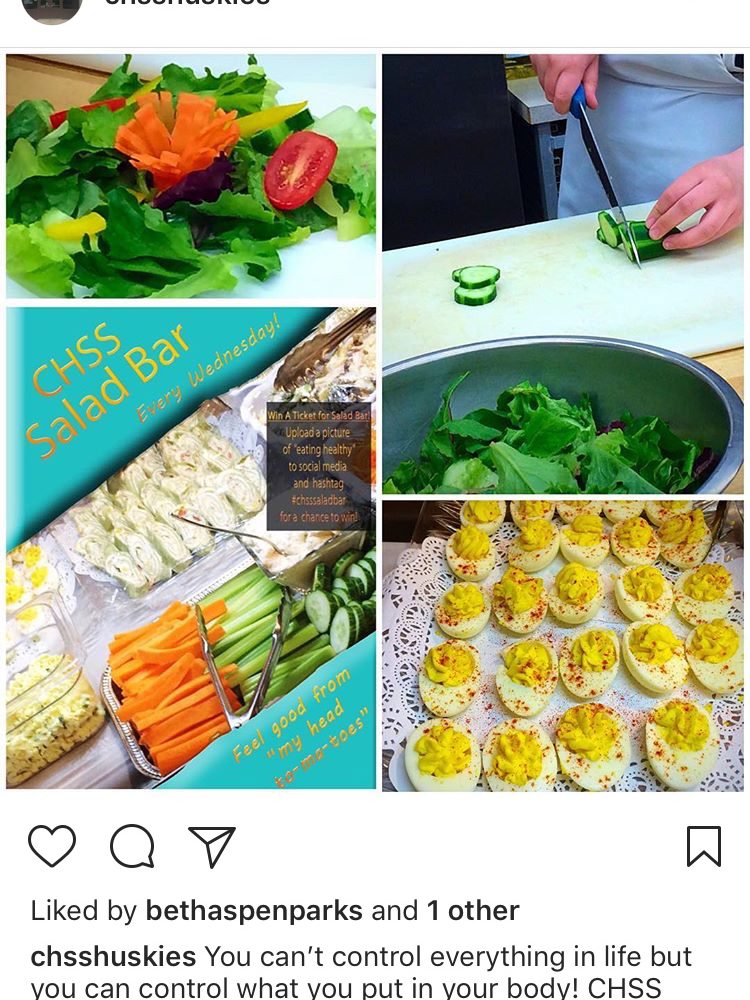The height and width of the screenshot is (1000, 750).
Task: Open bethaspenparks profile from likes
Action: click(254, 911)
